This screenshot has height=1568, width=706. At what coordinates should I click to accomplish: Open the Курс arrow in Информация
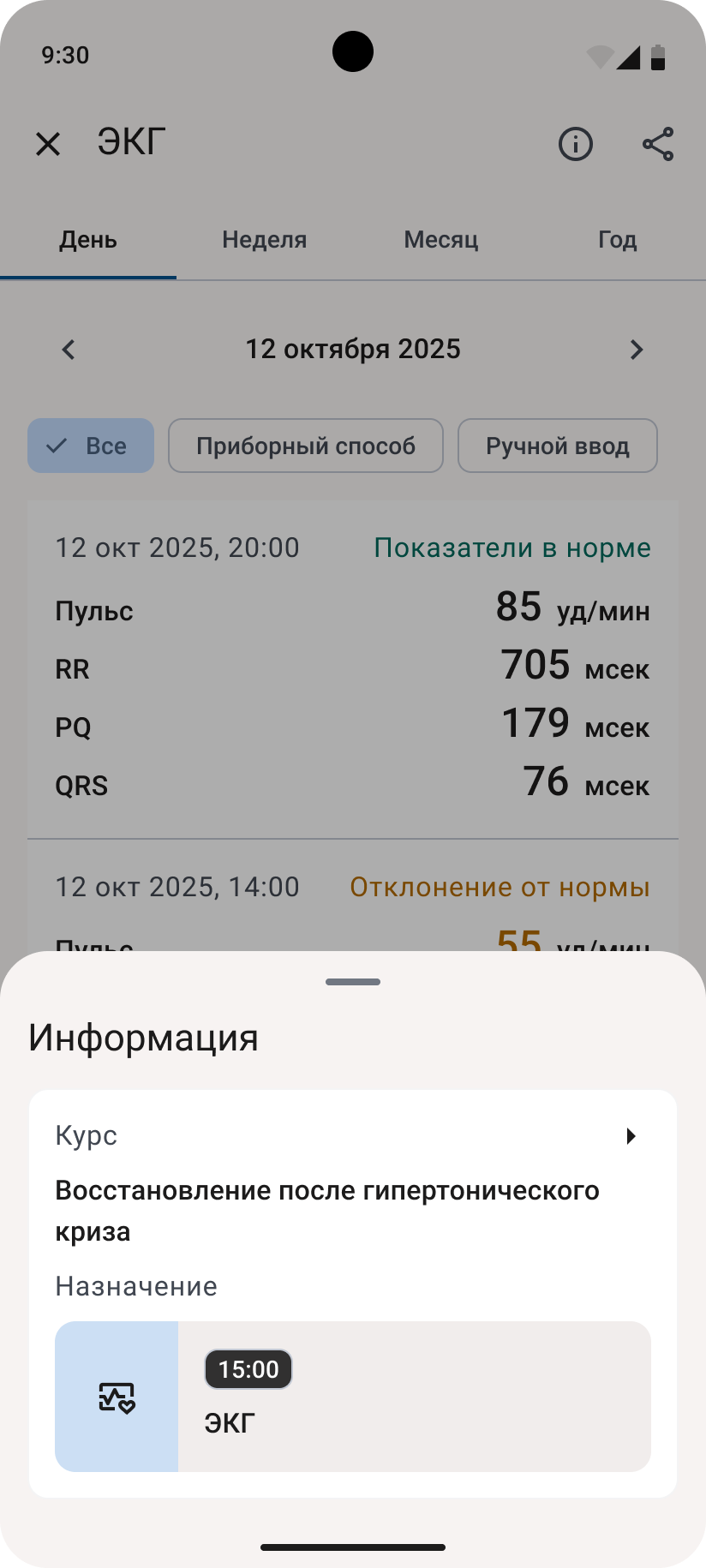pyautogui.click(x=631, y=1136)
